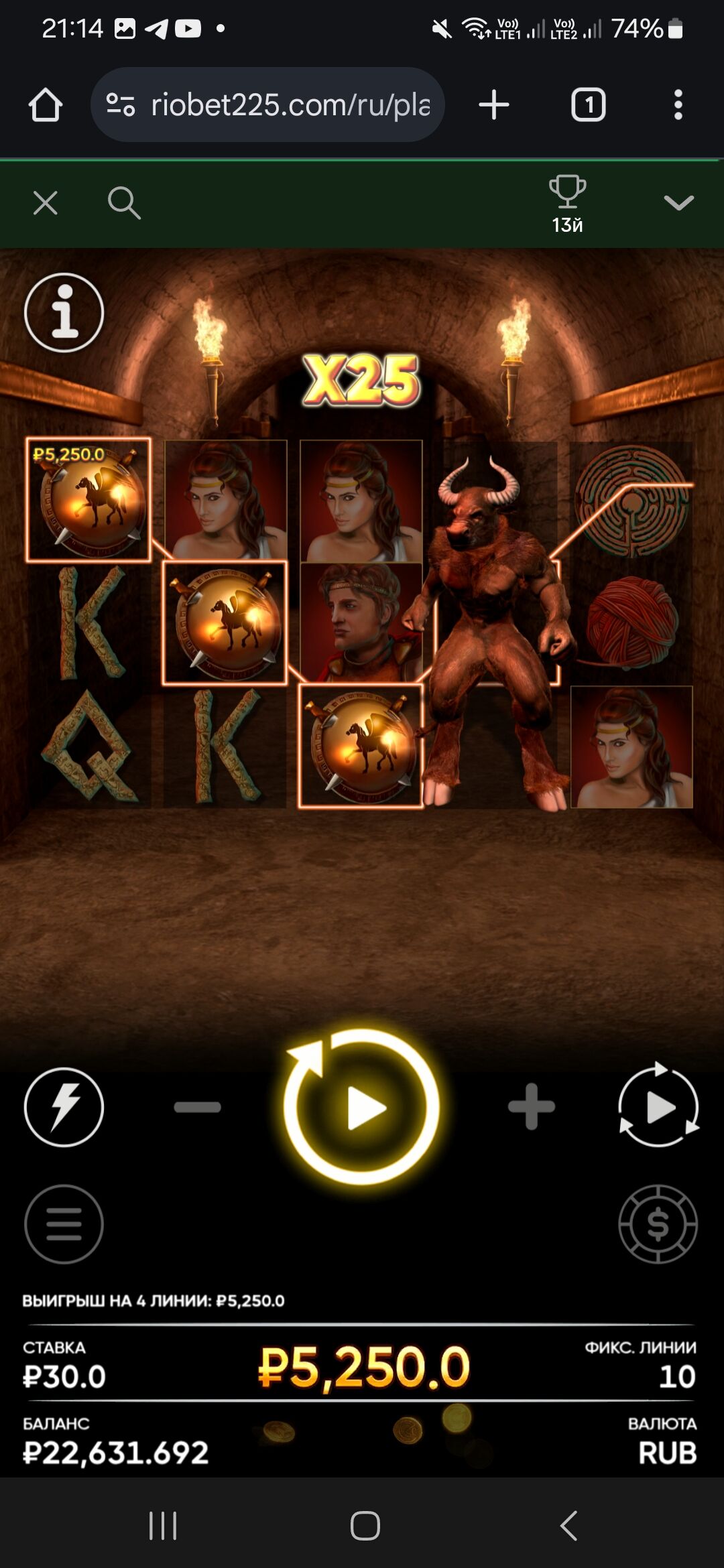Open the game hamburger menu
The height and width of the screenshot is (1568, 724).
tap(64, 1224)
